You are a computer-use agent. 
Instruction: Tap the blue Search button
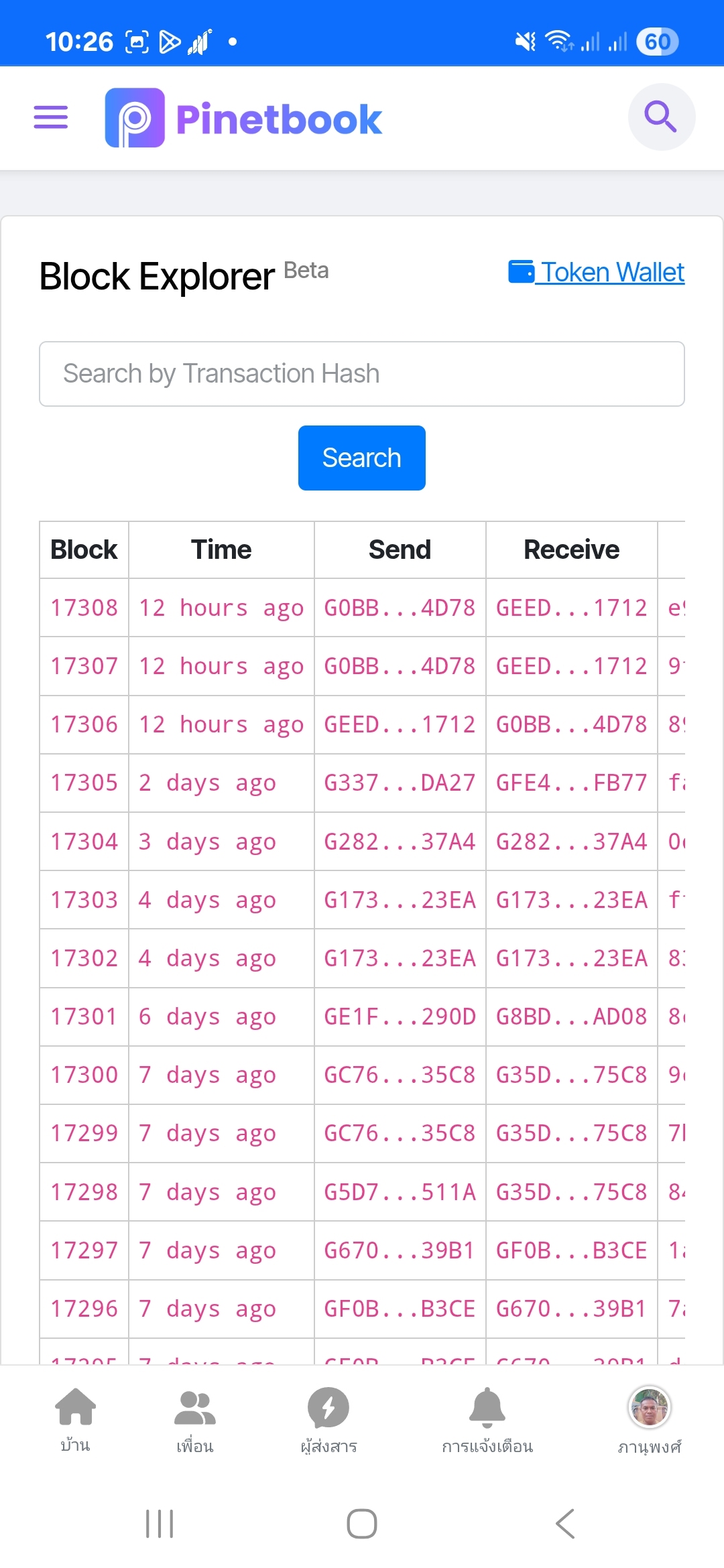pos(362,458)
